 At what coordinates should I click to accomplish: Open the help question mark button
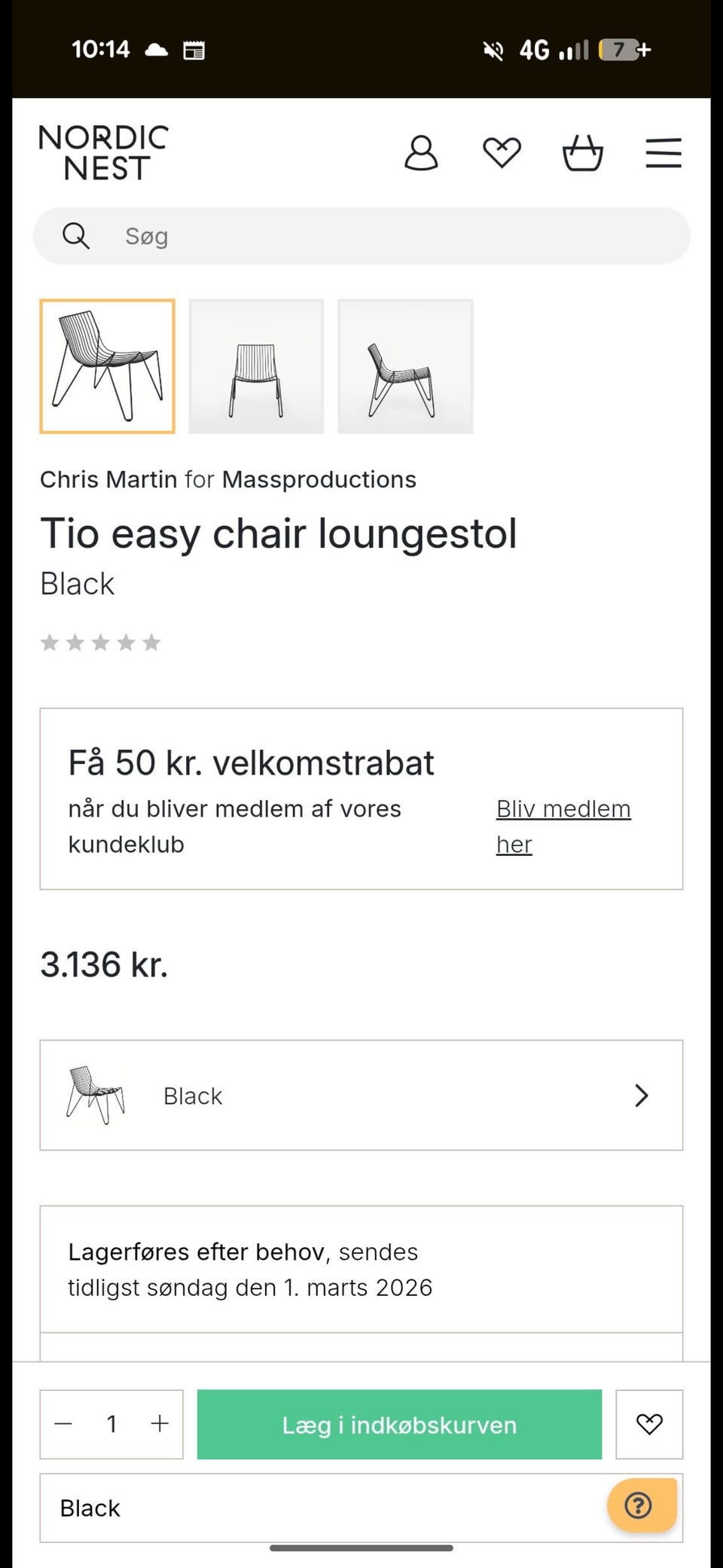coord(639,1505)
